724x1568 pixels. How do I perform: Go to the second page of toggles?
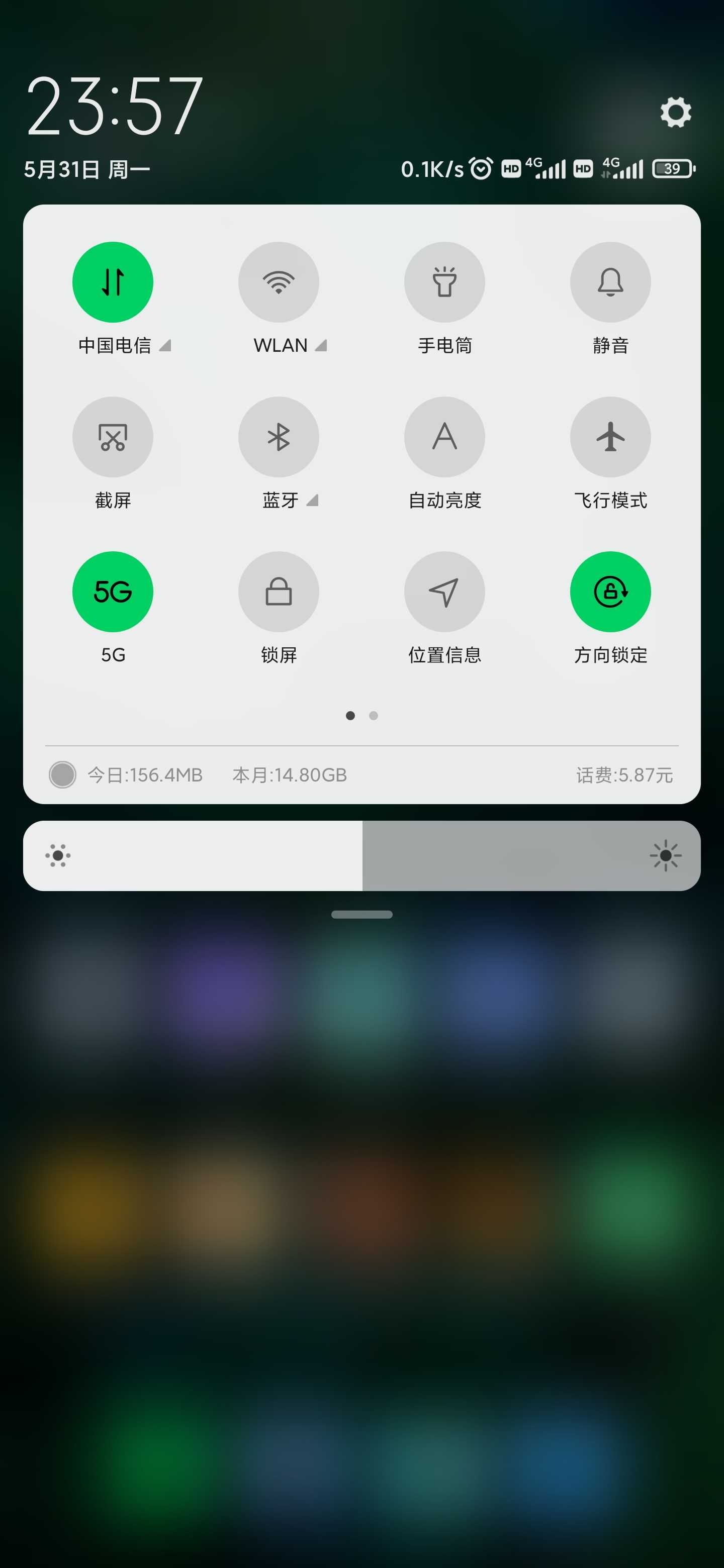373,715
